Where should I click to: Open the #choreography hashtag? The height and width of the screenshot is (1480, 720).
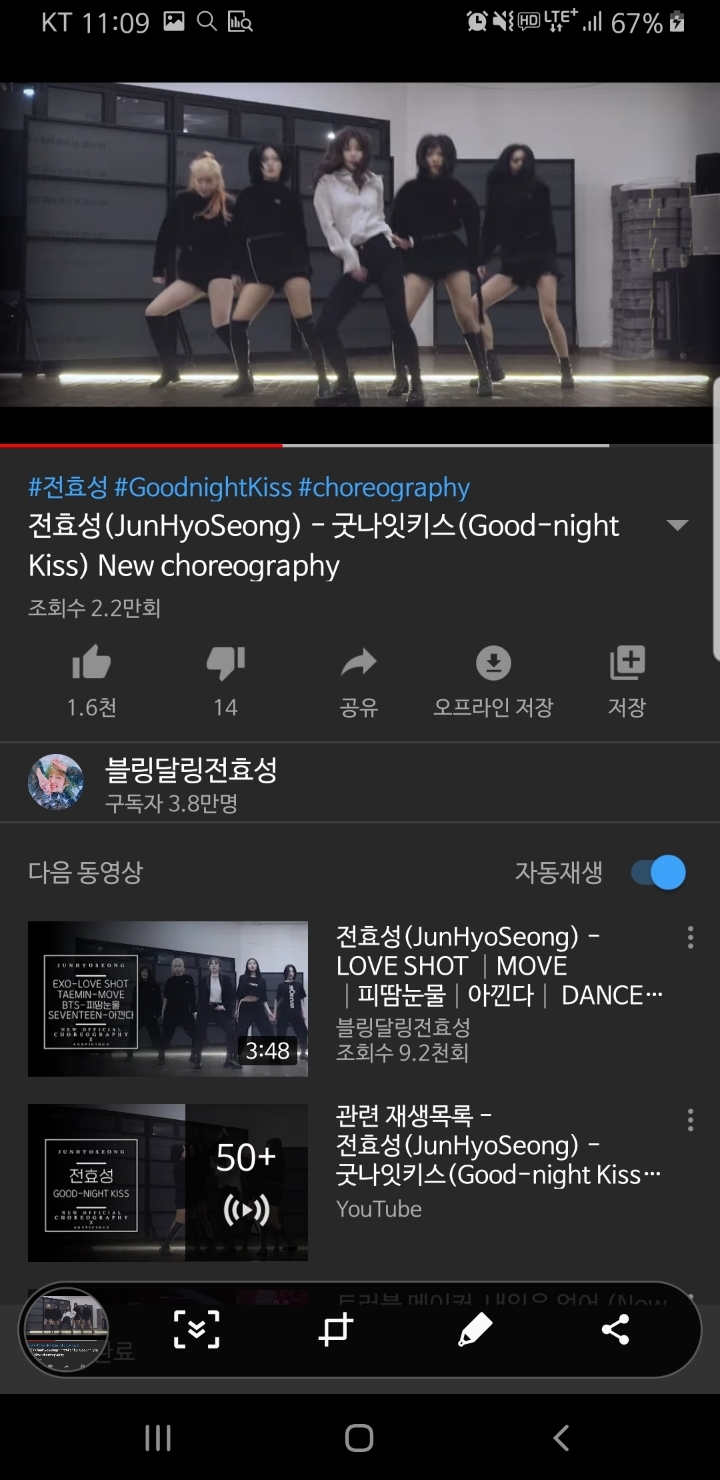[384, 488]
